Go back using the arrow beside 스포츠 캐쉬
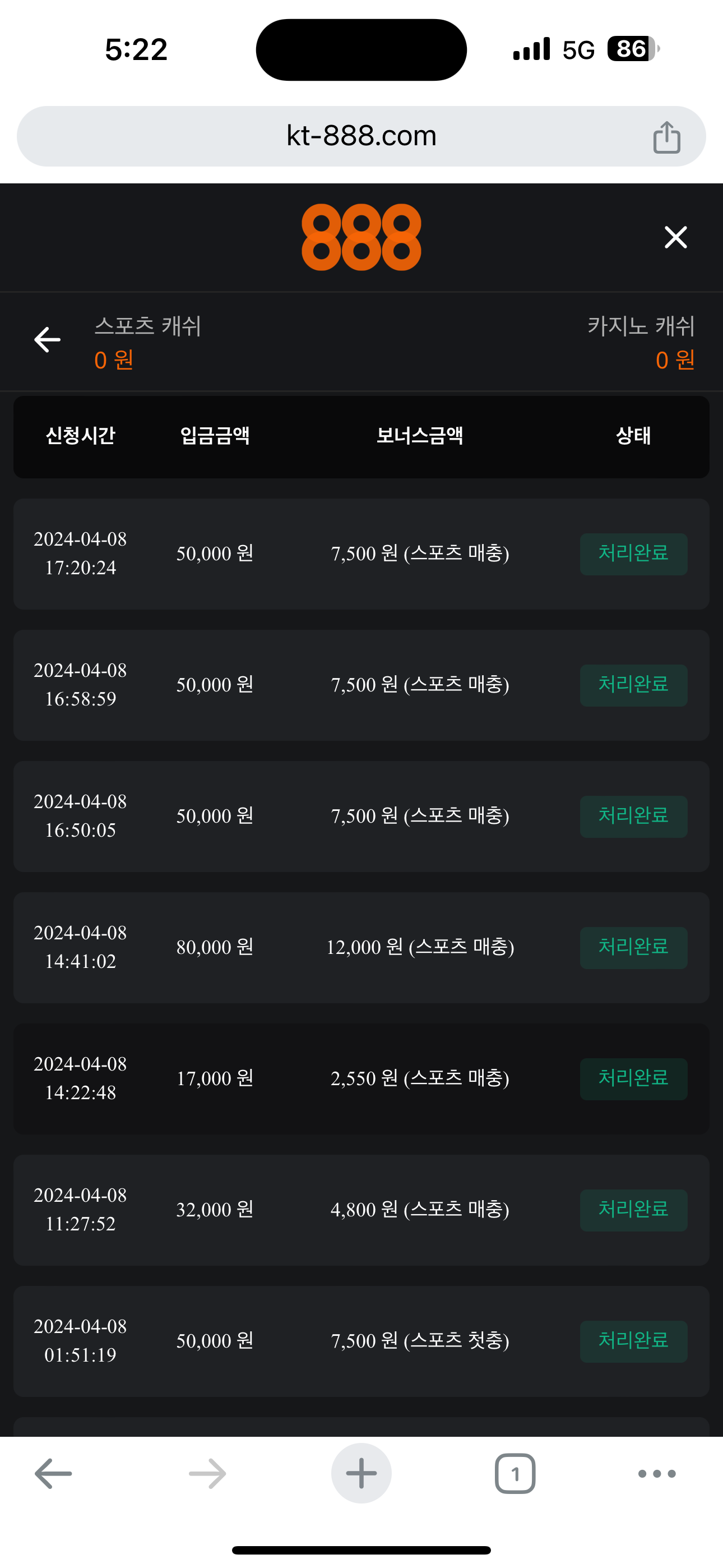Viewport: 723px width, 1568px height. pos(48,340)
